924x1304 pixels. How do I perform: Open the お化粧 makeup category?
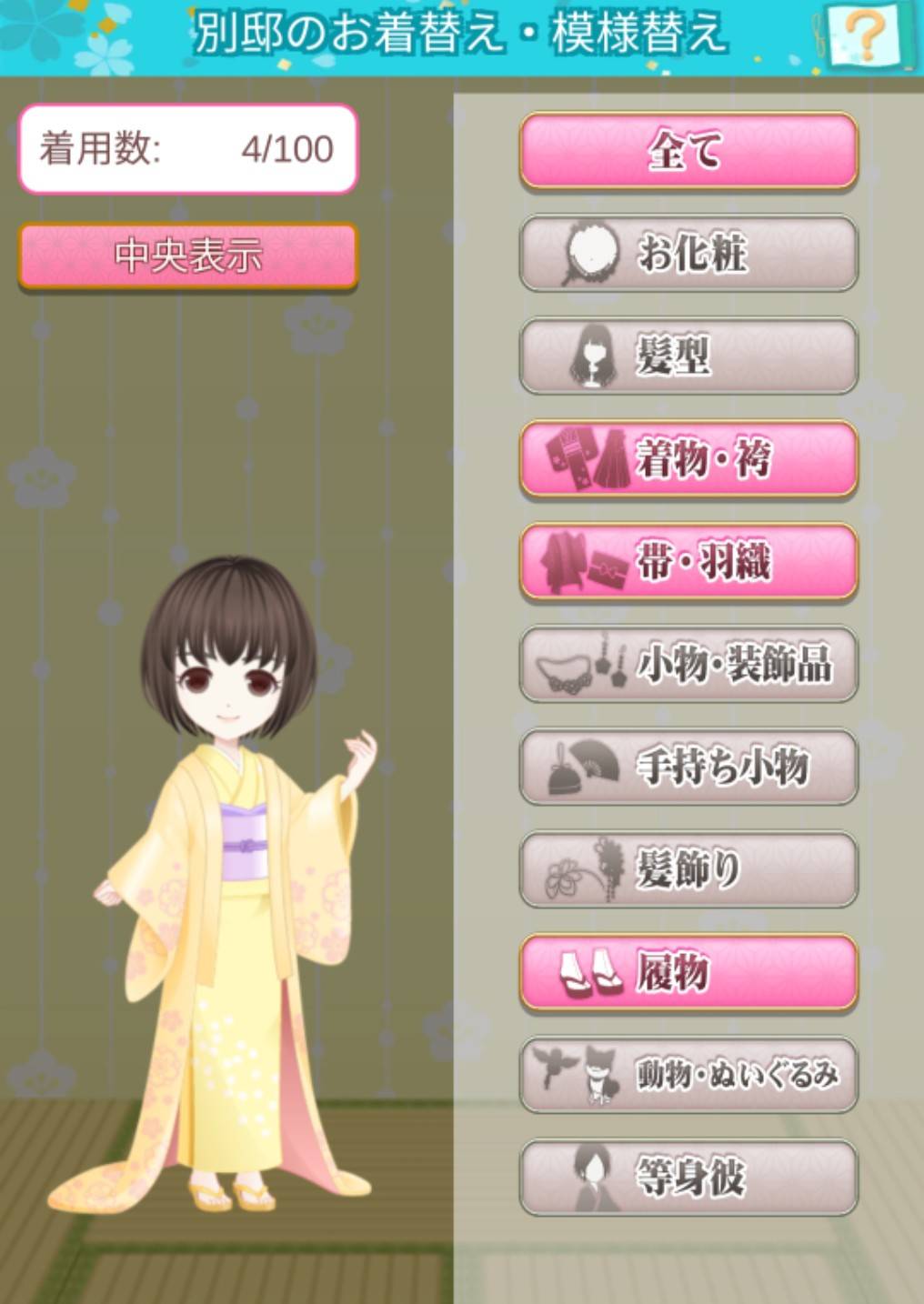(x=688, y=253)
